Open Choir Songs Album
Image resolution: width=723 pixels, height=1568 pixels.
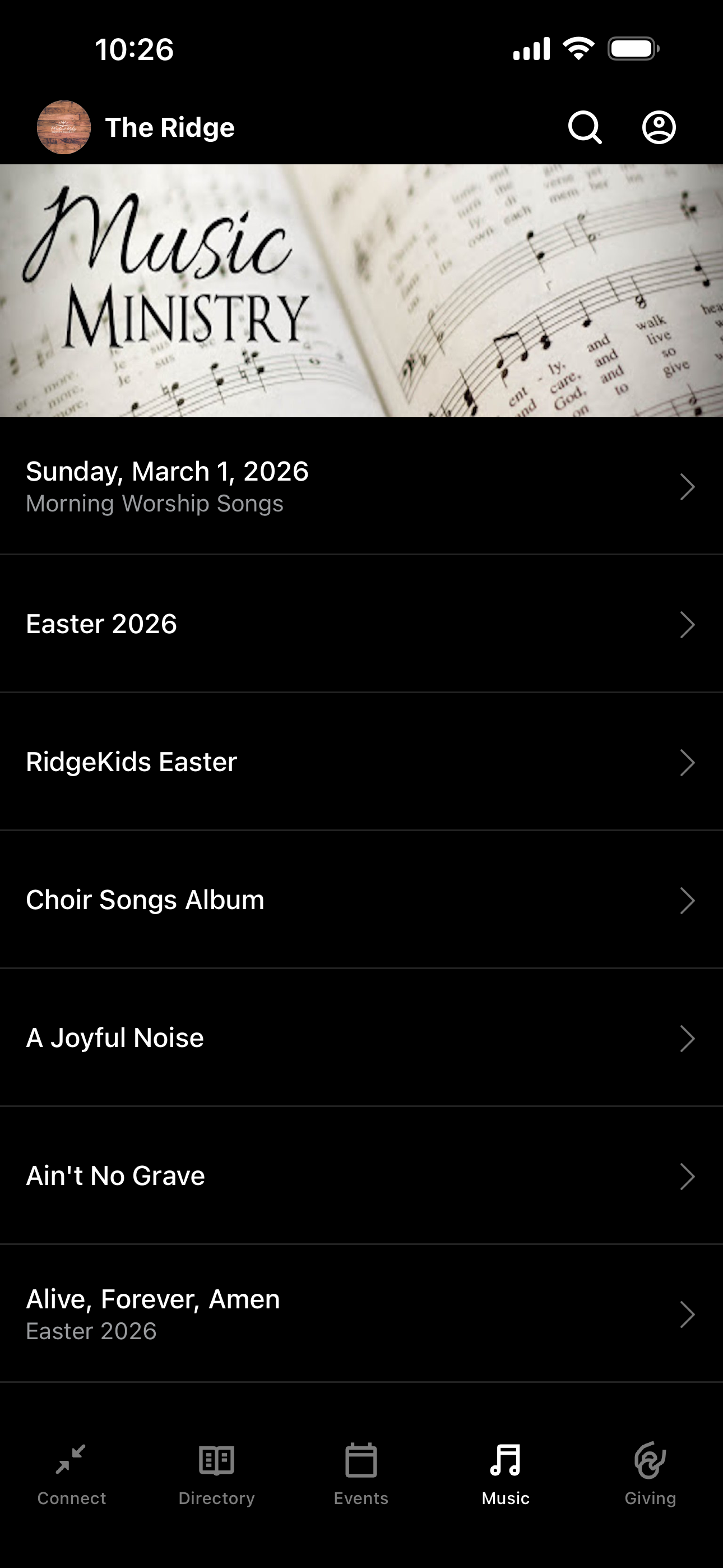point(361,900)
